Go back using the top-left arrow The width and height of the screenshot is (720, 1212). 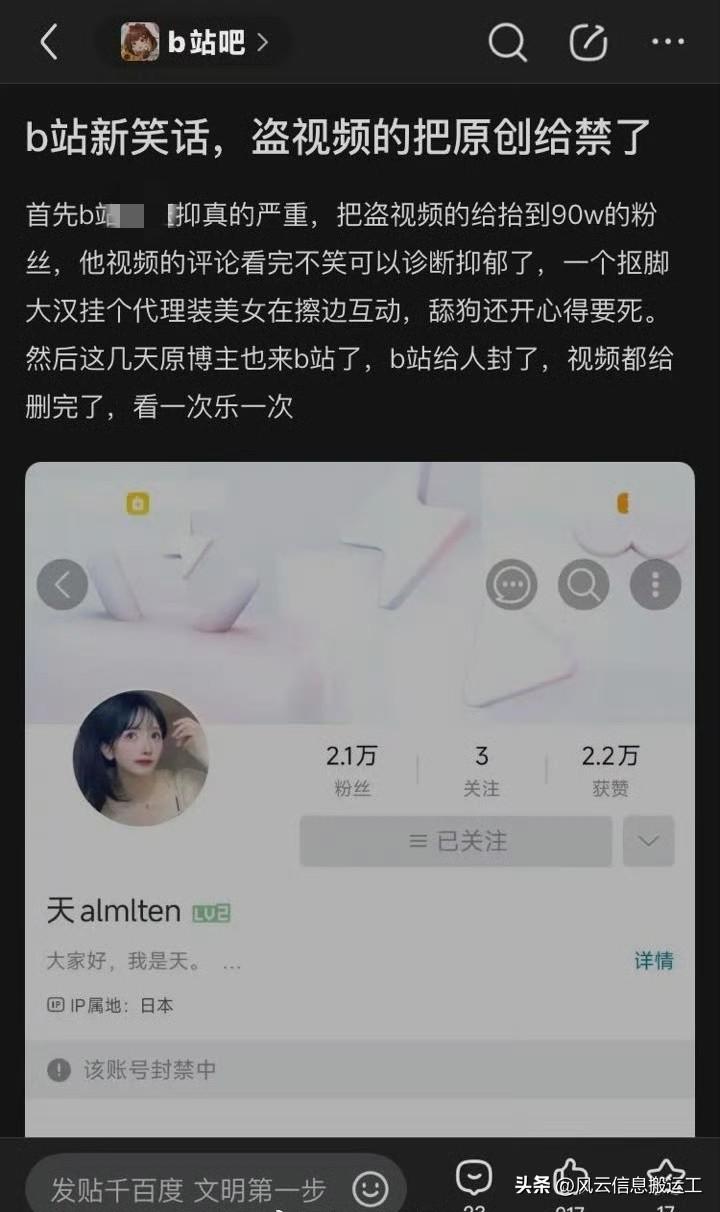tap(49, 42)
